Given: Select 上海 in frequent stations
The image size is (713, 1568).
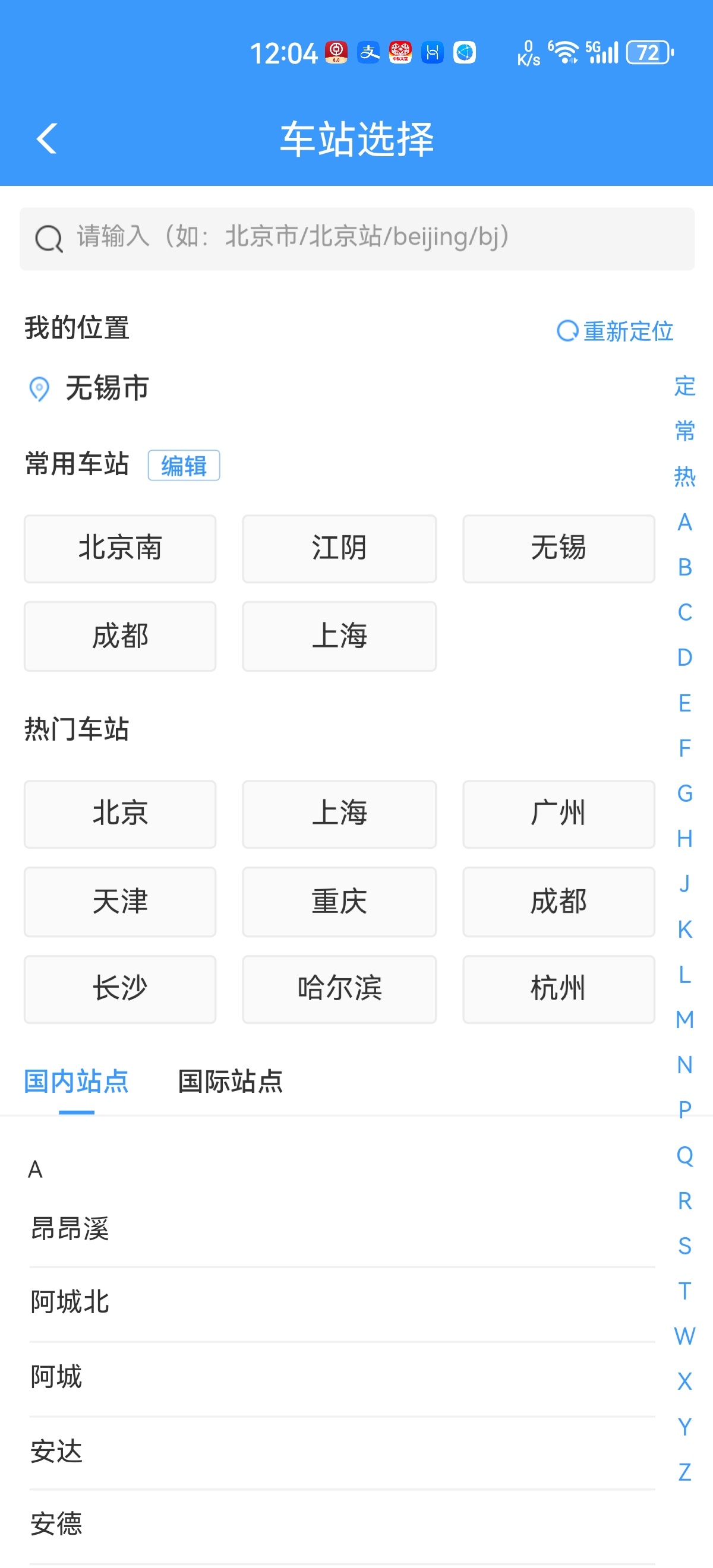Looking at the screenshot, I should (x=339, y=636).
